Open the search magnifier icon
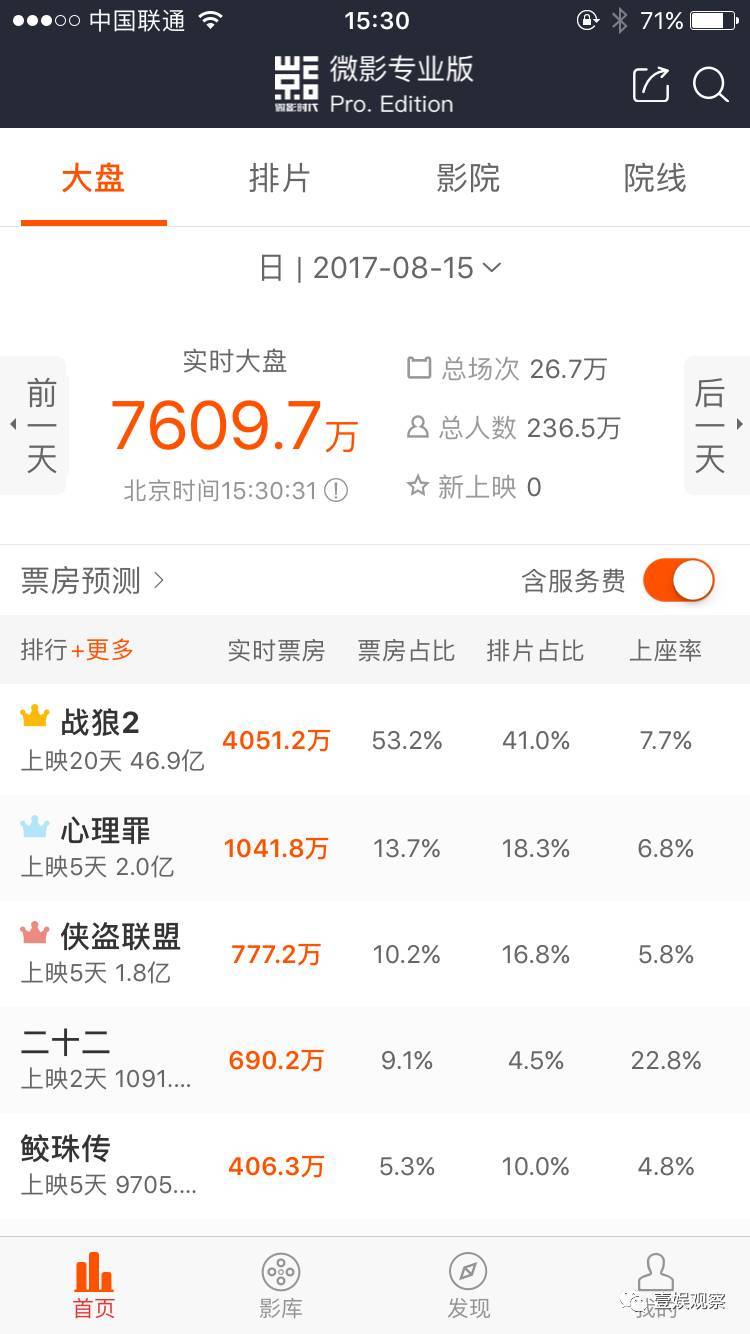This screenshot has height=1334, width=750. pyautogui.click(x=711, y=85)
